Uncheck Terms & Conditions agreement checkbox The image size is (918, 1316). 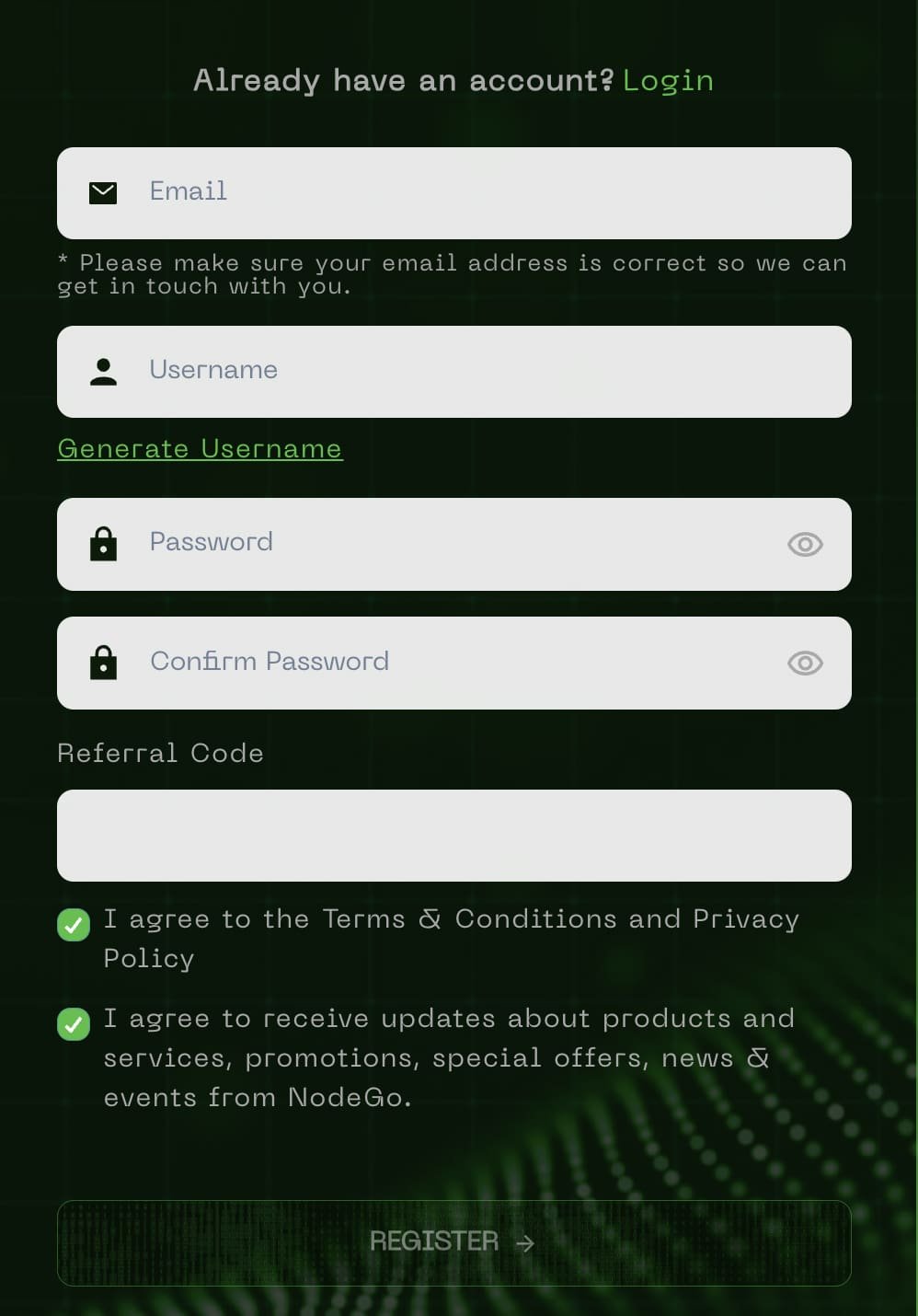[x=74, y=925]
